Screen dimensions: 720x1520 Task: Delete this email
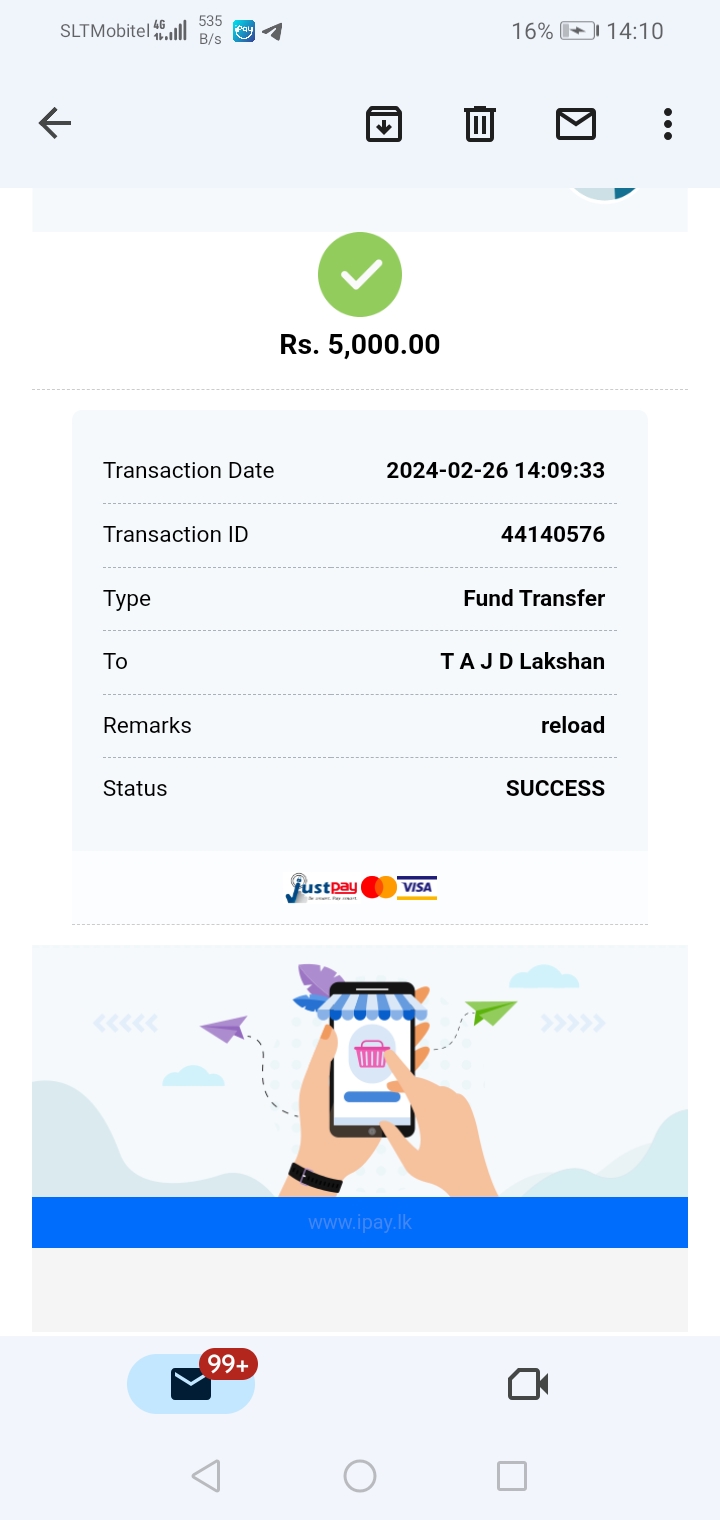click(480, 124)
